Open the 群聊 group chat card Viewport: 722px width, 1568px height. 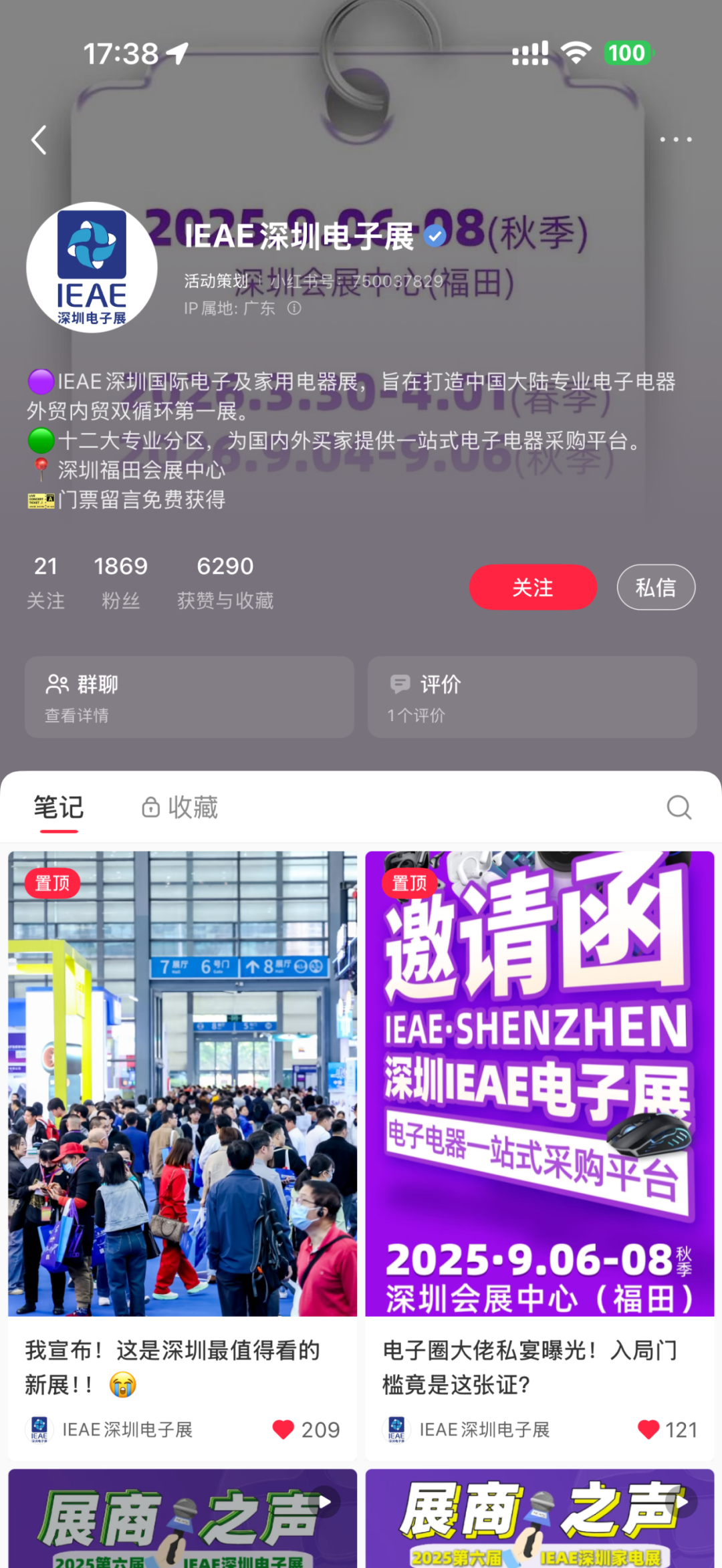tap(189, 697)
